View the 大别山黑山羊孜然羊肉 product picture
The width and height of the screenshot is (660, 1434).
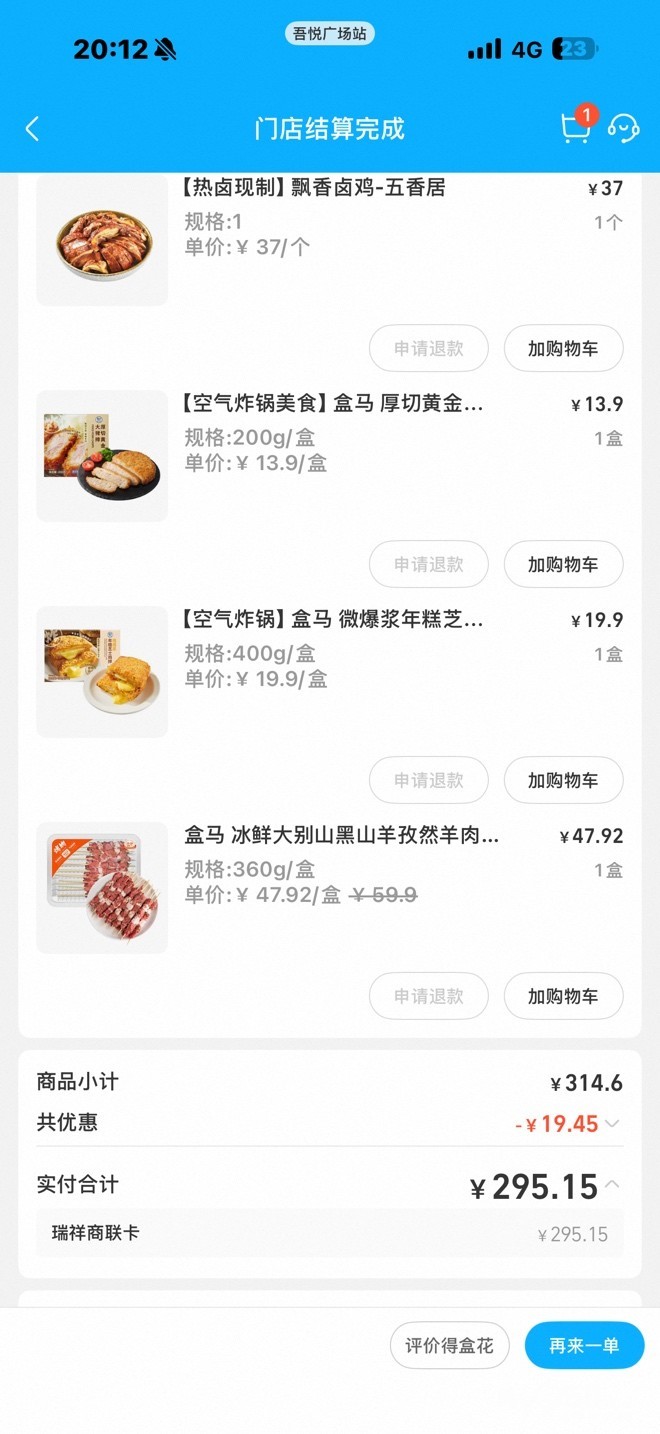102,888
